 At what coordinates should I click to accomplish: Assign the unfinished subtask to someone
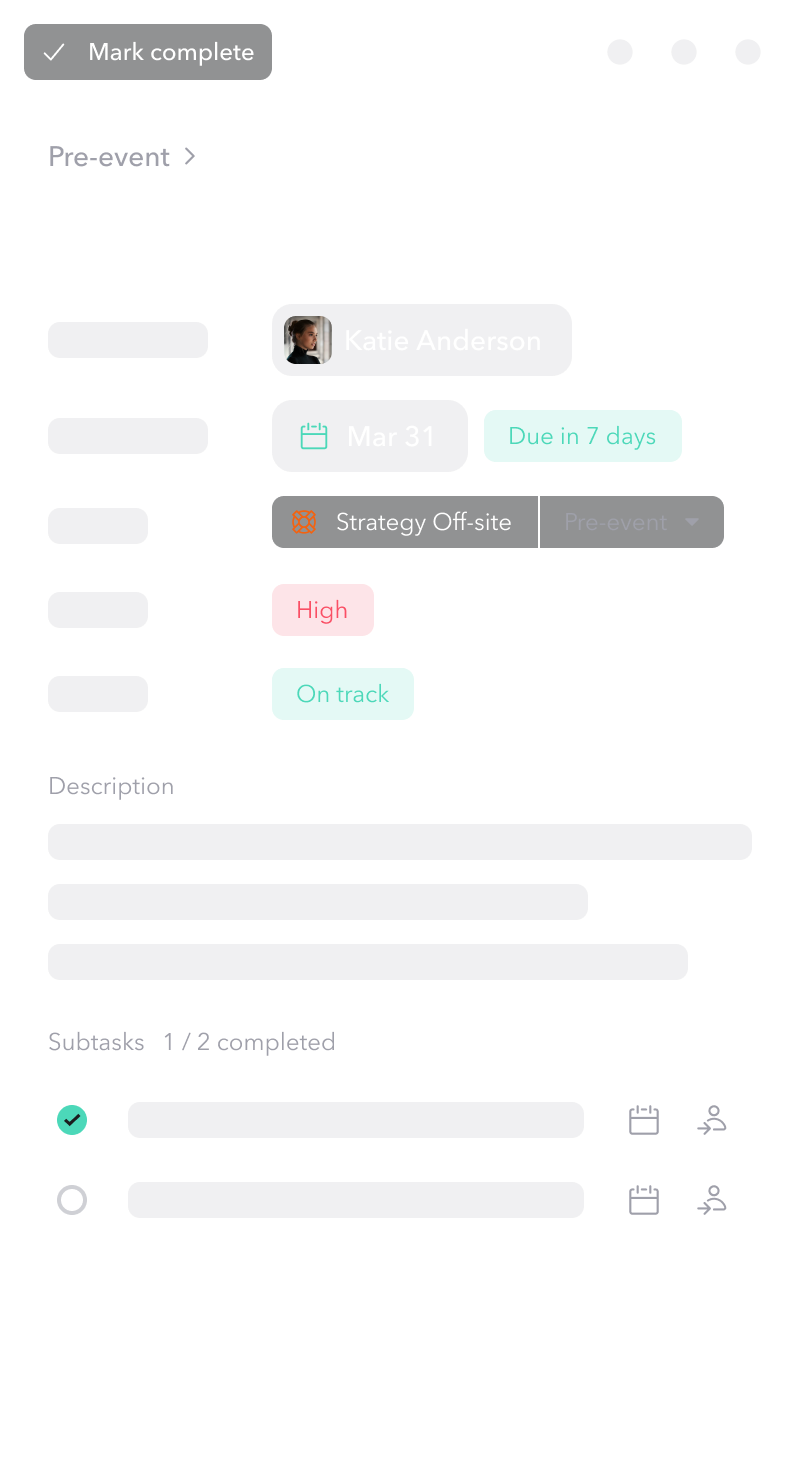[712, 1199]
